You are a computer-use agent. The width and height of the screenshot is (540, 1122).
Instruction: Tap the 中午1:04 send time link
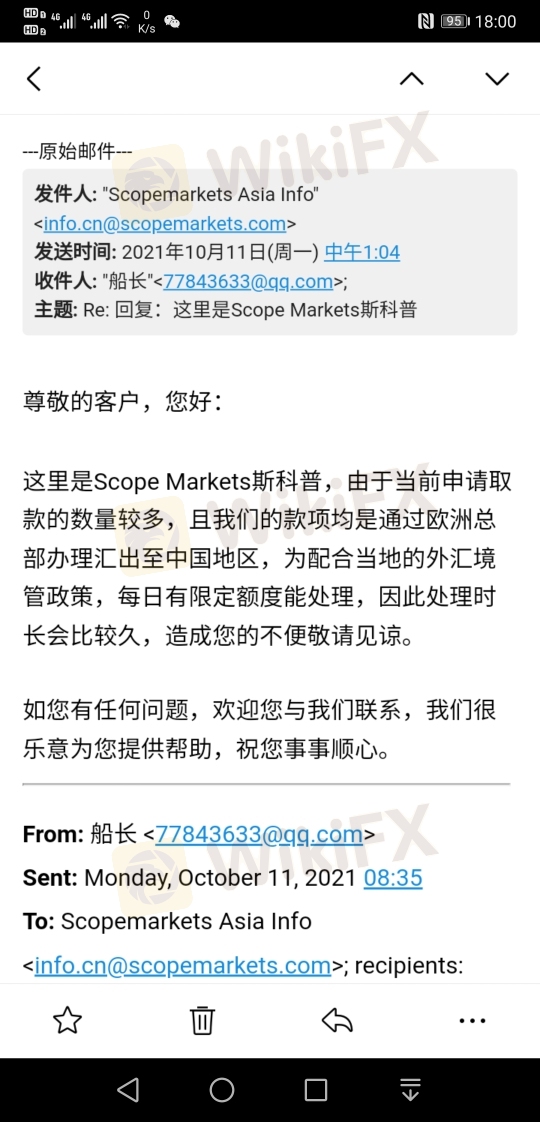[362, 252]
